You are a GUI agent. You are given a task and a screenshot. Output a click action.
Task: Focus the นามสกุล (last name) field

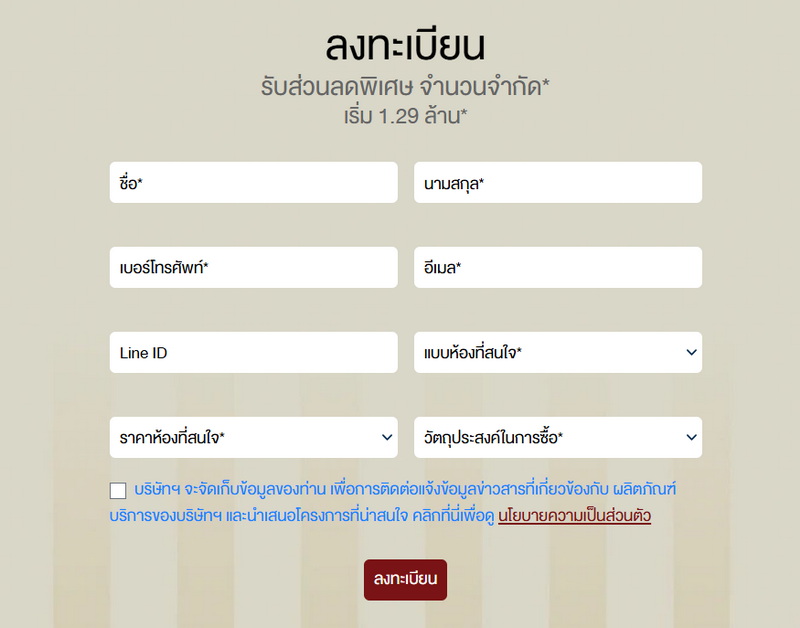[x=557, y=183]
